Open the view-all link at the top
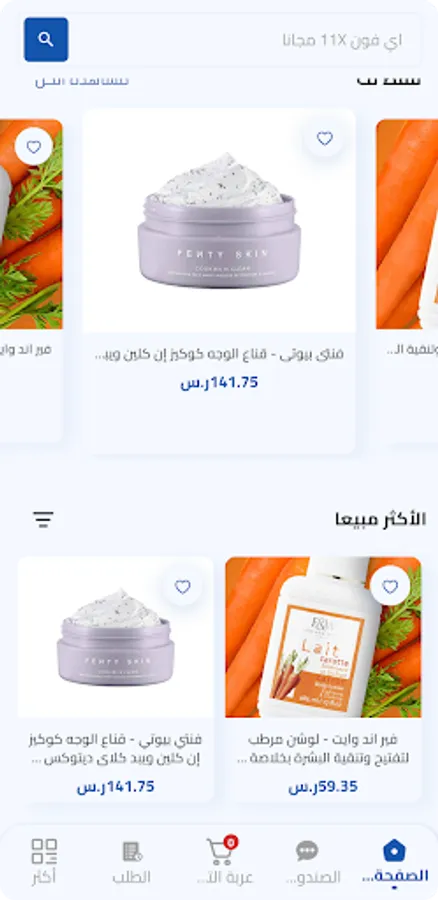 (82, 82)
